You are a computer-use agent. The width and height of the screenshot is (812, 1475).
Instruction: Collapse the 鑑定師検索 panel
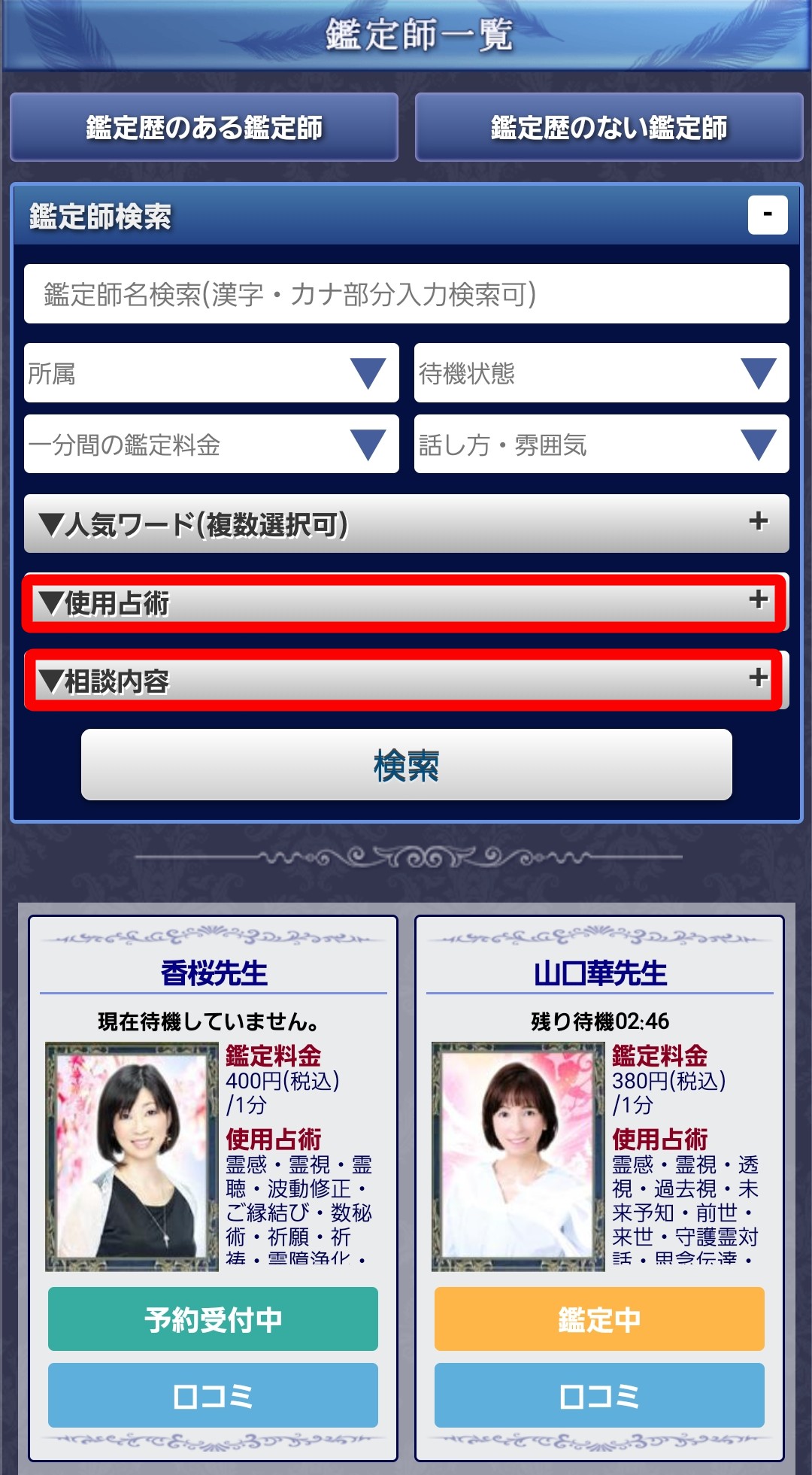pyautogui.click(x=767, y=215)
